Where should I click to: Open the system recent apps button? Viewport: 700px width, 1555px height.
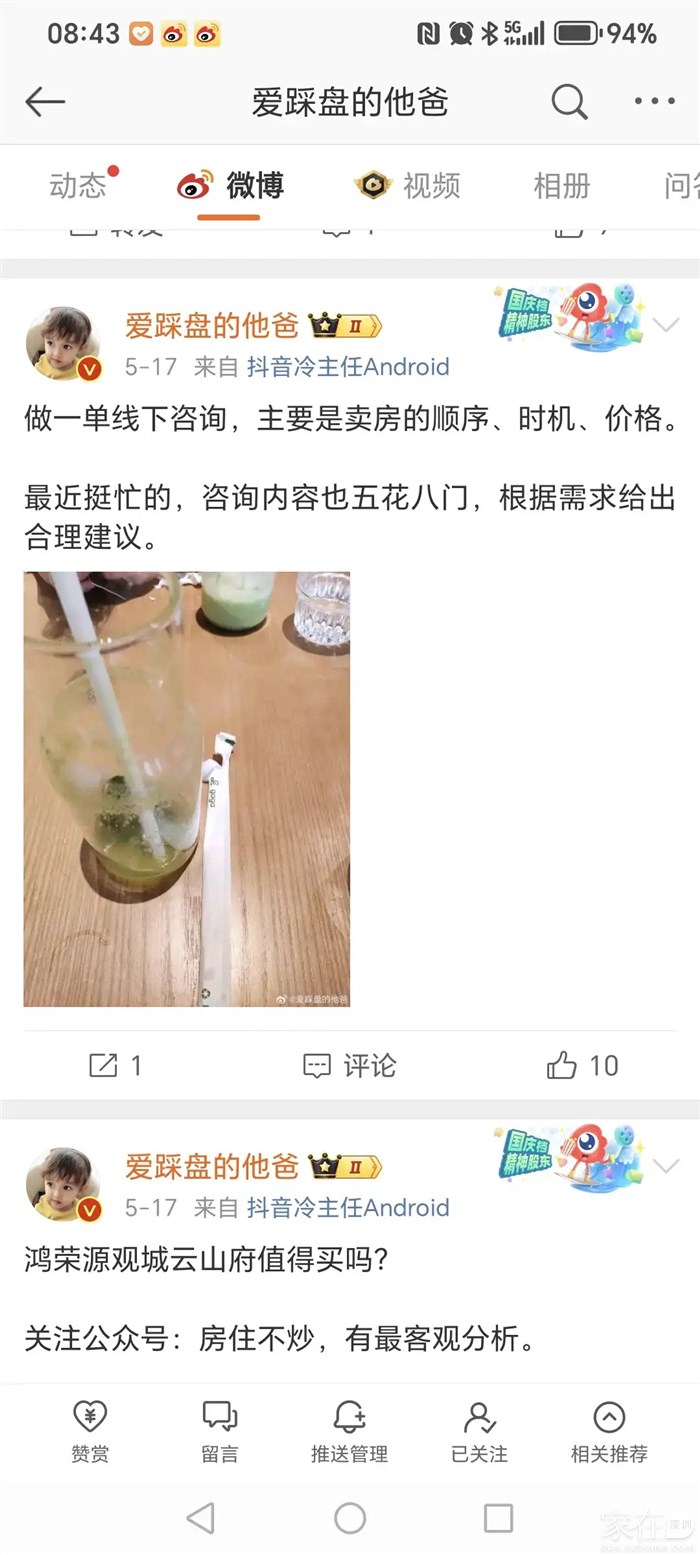498,1518
